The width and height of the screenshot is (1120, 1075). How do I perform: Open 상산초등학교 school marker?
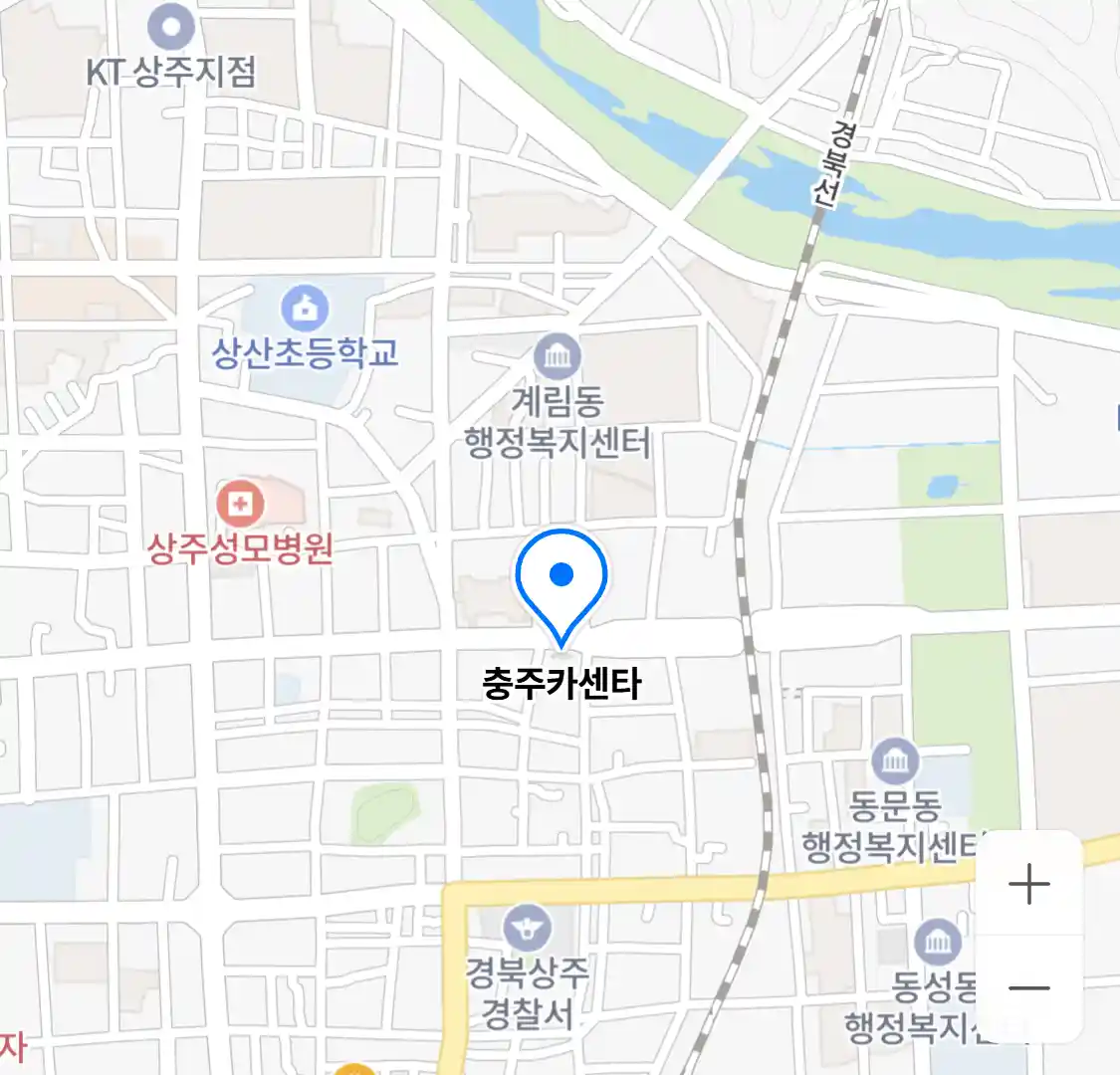click(x=305, y=309)
